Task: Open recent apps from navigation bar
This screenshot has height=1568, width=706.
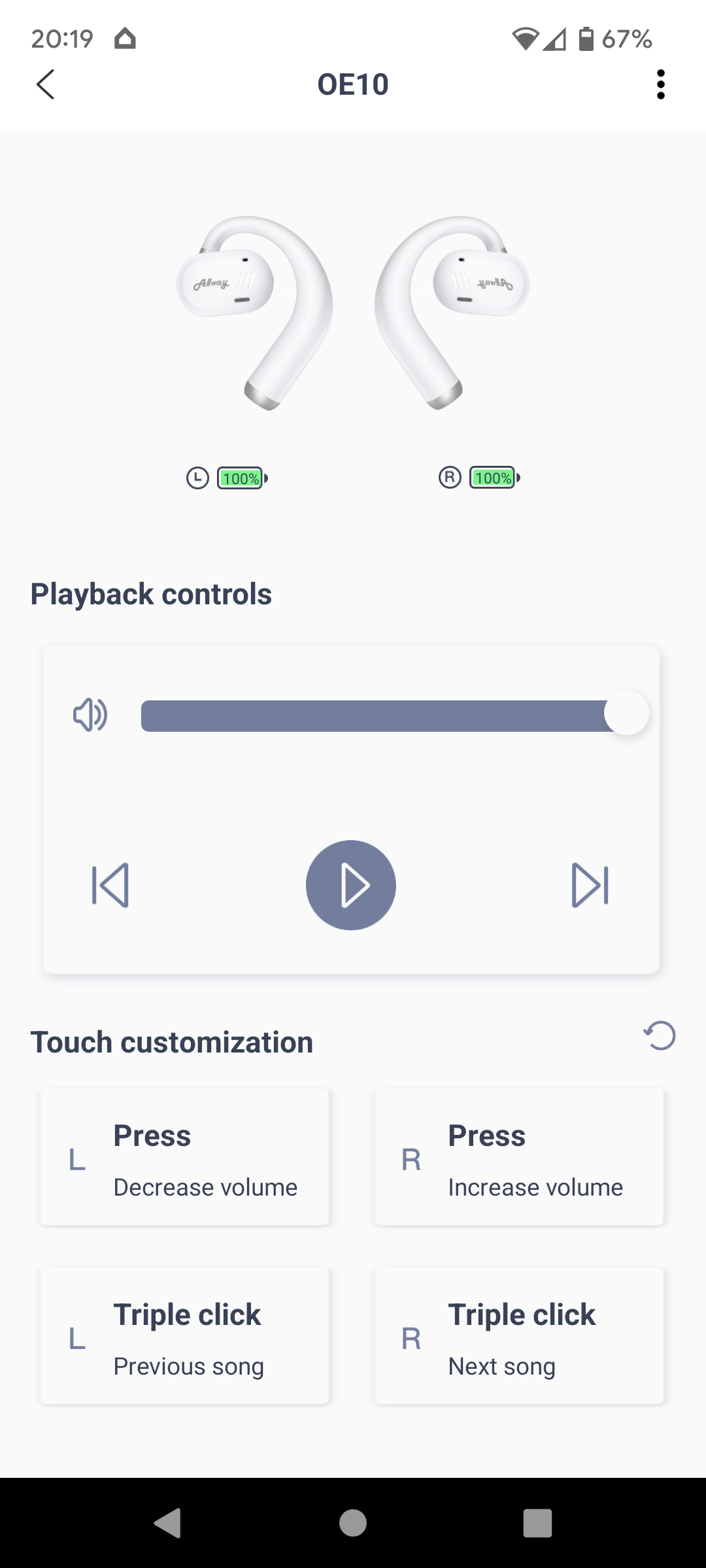Action: [537, 1523]
